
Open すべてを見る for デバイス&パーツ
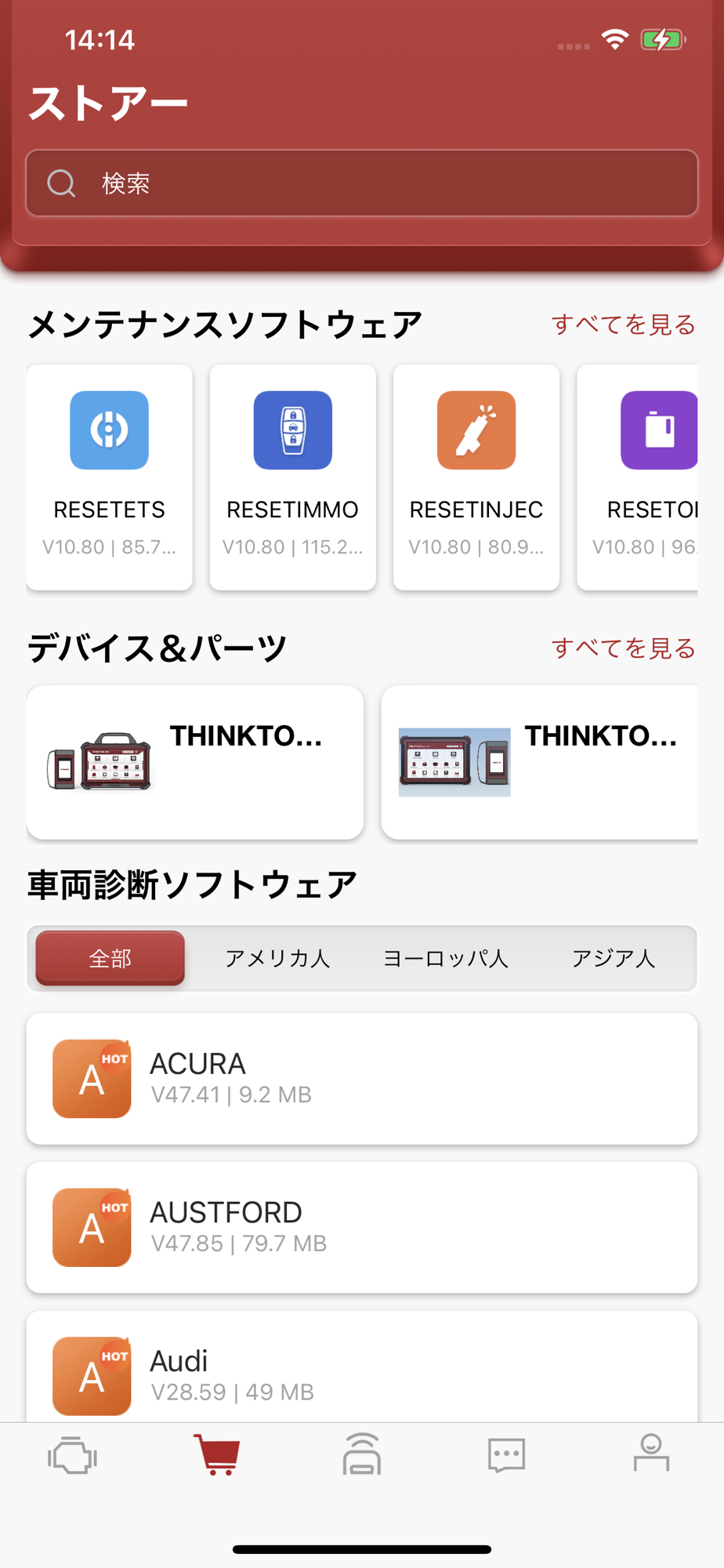point(623,648)
